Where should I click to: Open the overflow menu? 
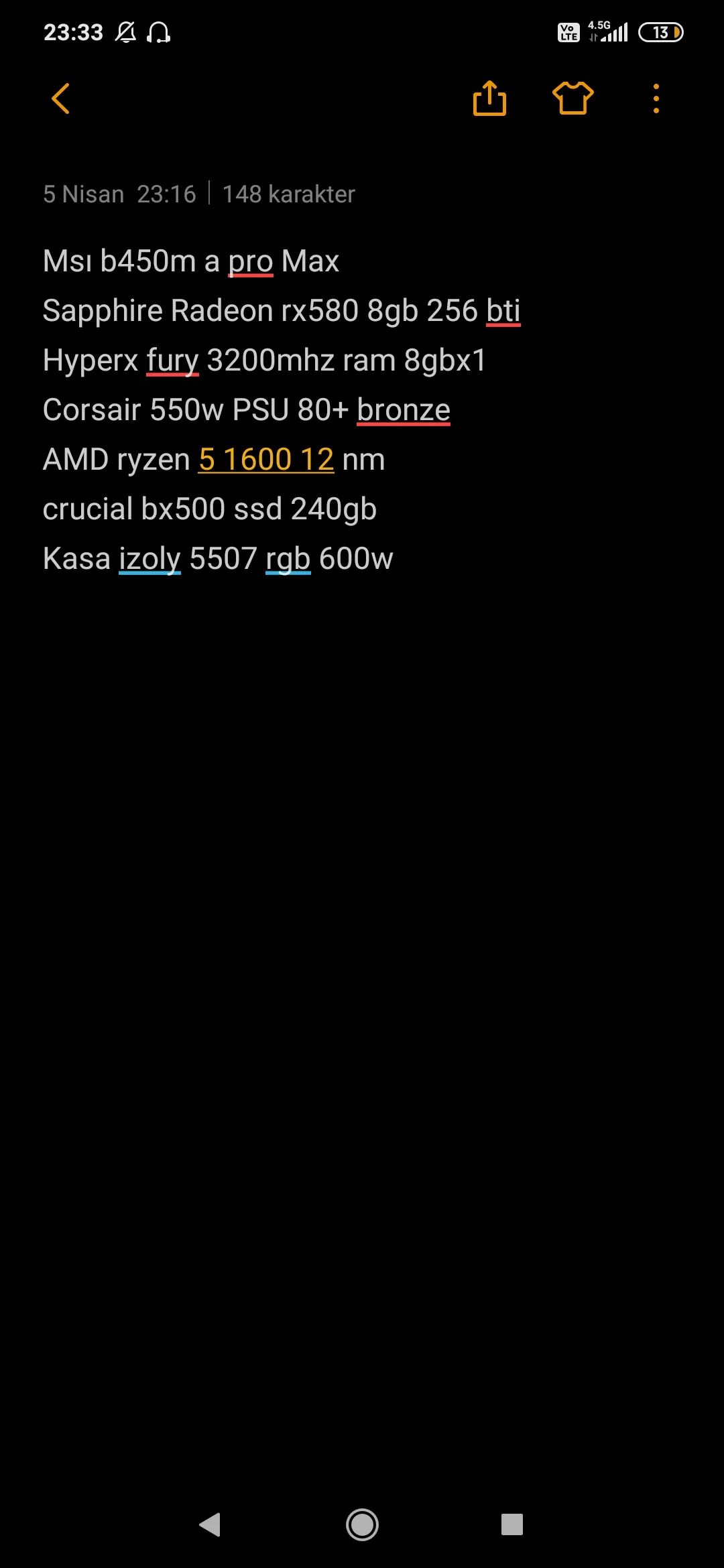656,99
